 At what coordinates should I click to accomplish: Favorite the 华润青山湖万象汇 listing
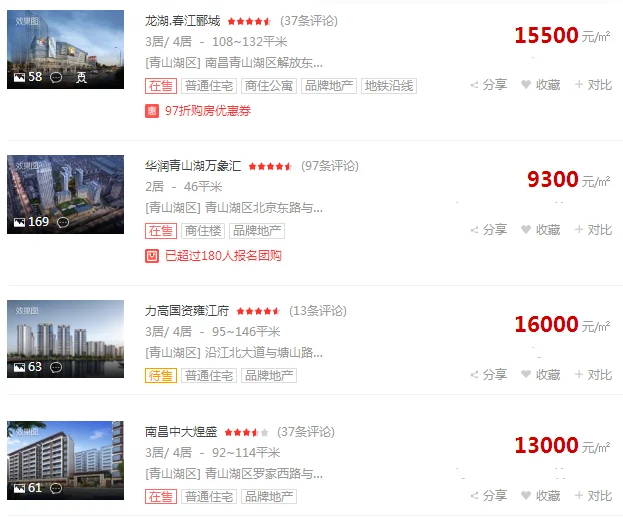(540, 229)
